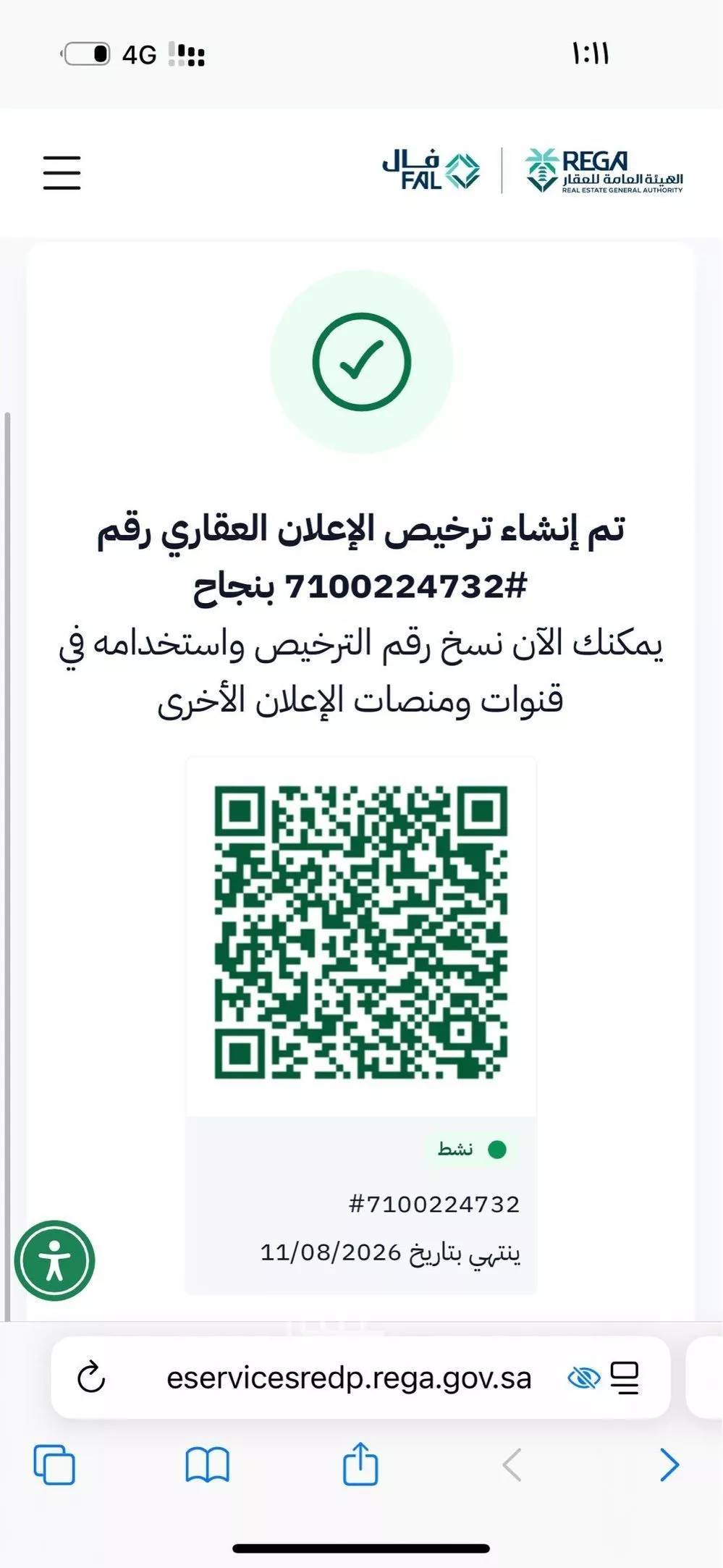723x1568 pixels.
Task: Reload the page
Action: [91, 1378]
